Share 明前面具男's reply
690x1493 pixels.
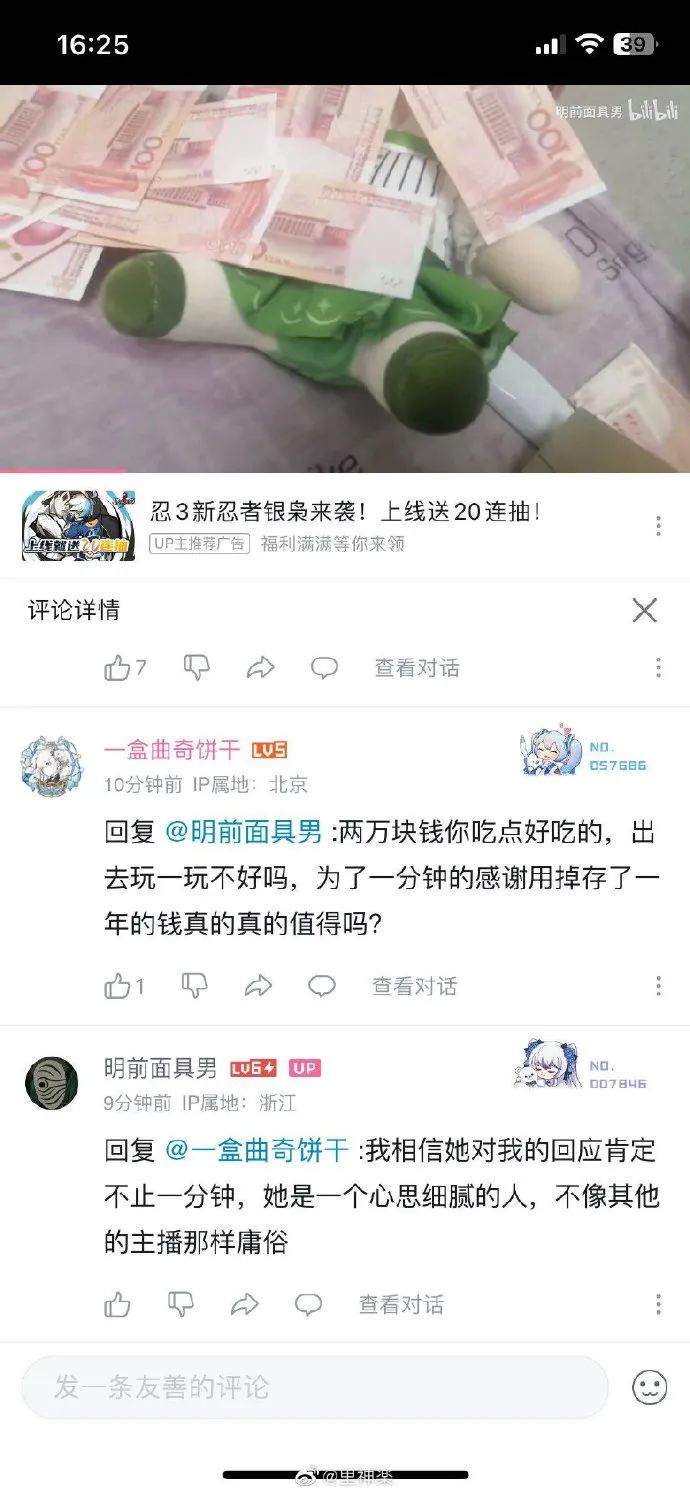click(x=245, y=1304)
